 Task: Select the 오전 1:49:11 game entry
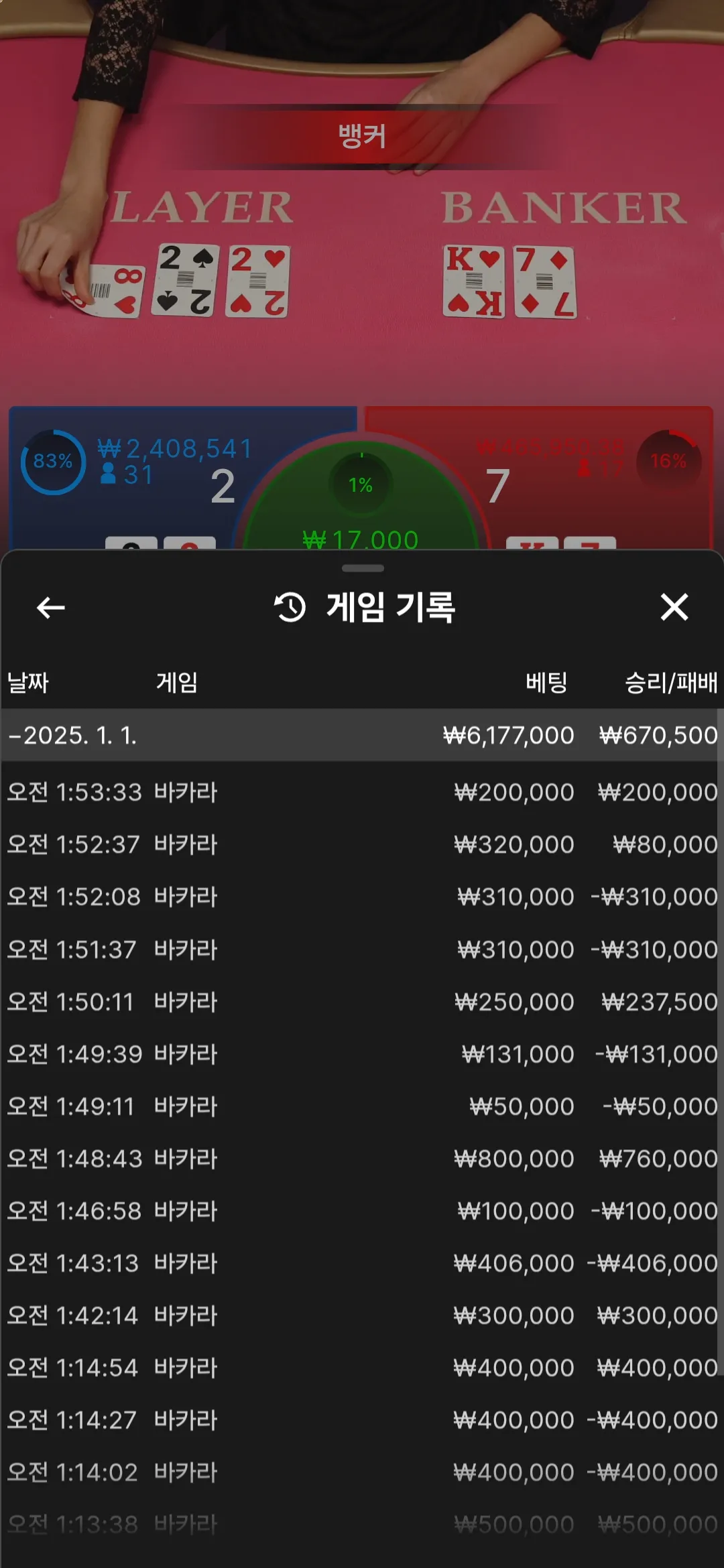[x=362, y=1106]
